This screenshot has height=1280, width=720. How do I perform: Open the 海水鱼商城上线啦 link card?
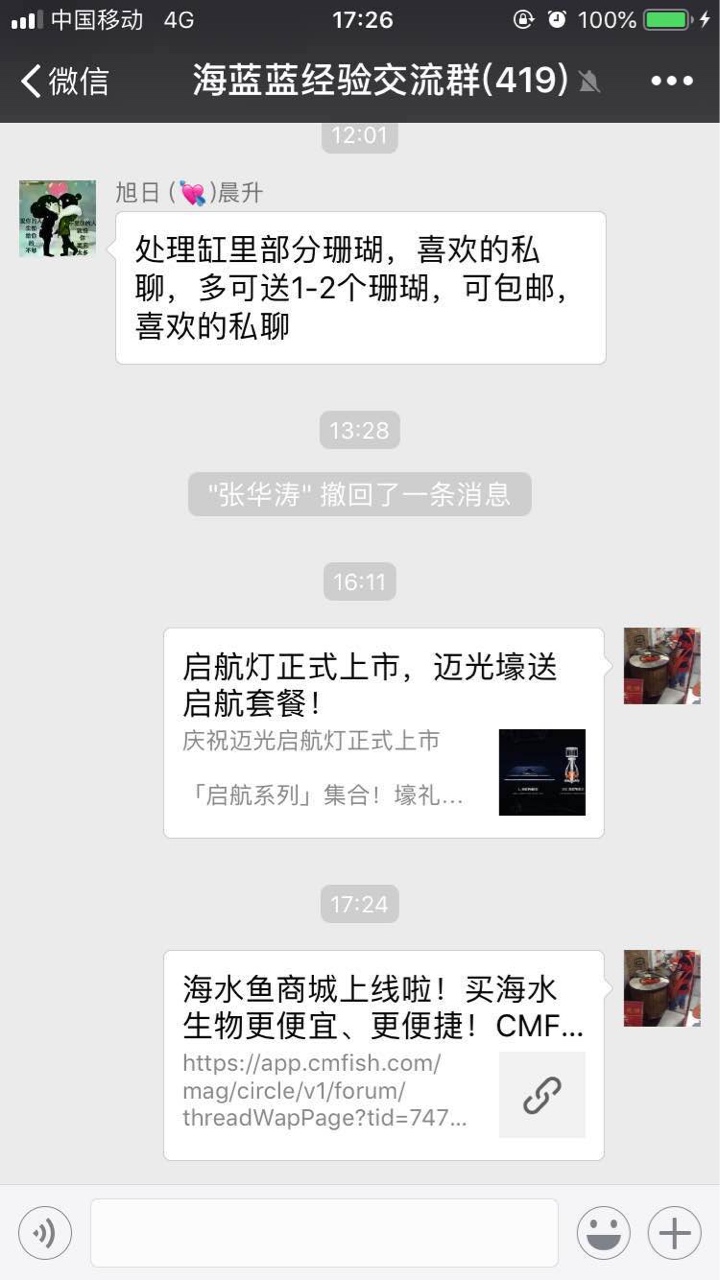point(383,1054)
